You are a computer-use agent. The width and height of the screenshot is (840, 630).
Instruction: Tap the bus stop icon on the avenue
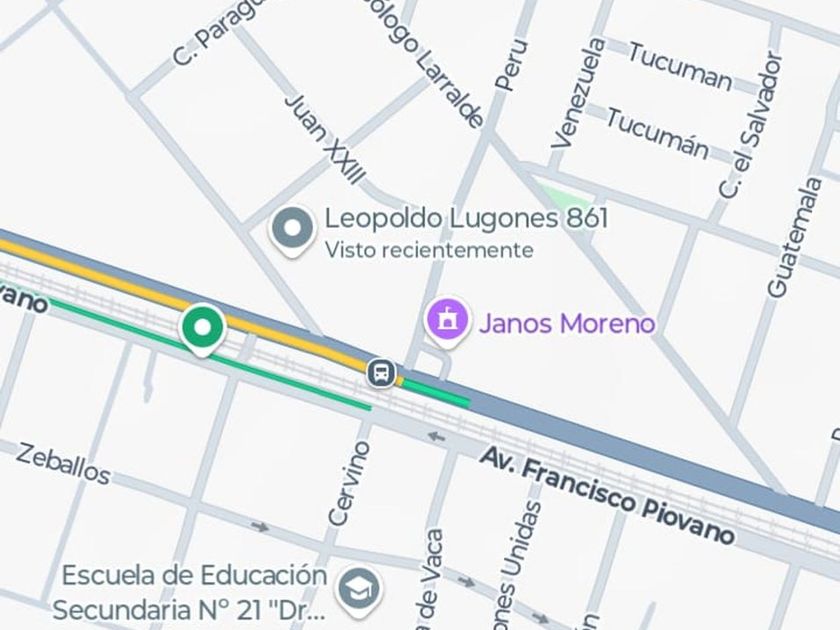(380, 373)
